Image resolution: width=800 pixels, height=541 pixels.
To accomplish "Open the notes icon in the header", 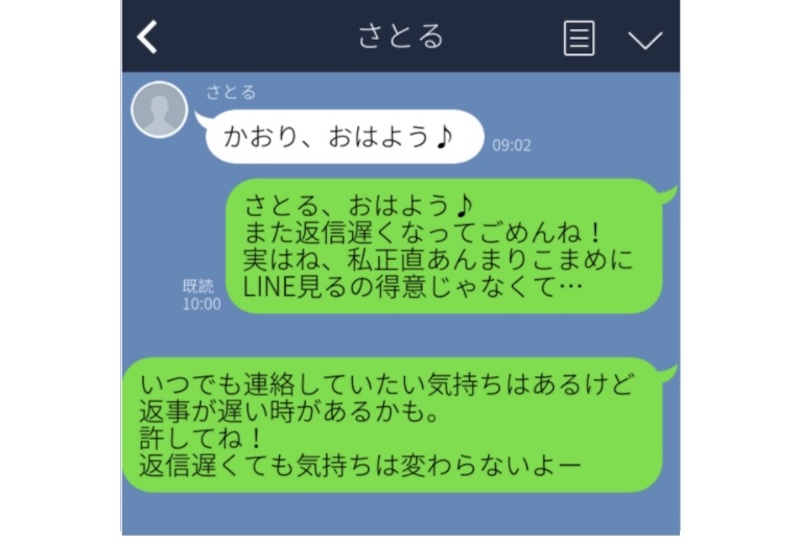I will click(x=579, y=38).
